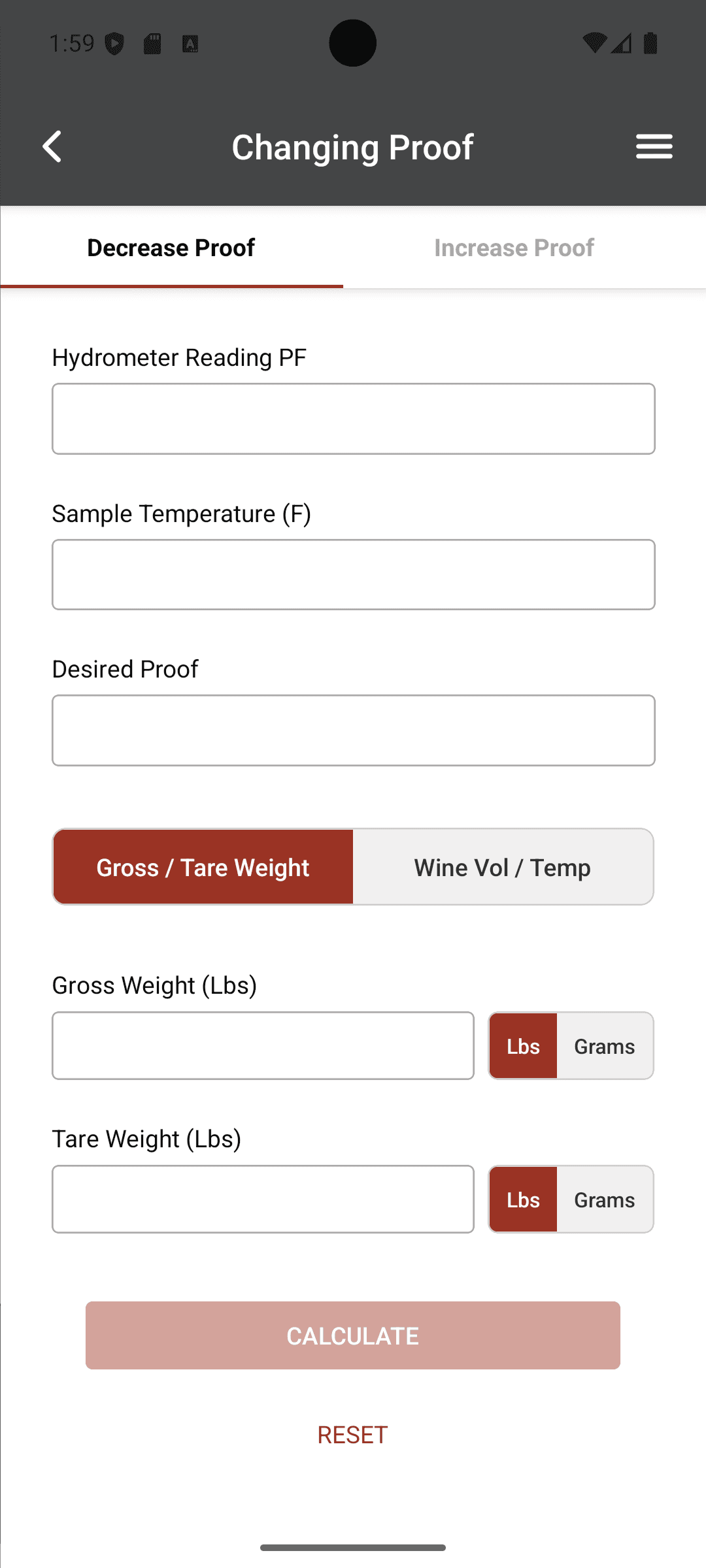The height and width of the screenshot is (1568, 706).
Task: Switch to the Decrease Proof tab
Action: (171, 248)
